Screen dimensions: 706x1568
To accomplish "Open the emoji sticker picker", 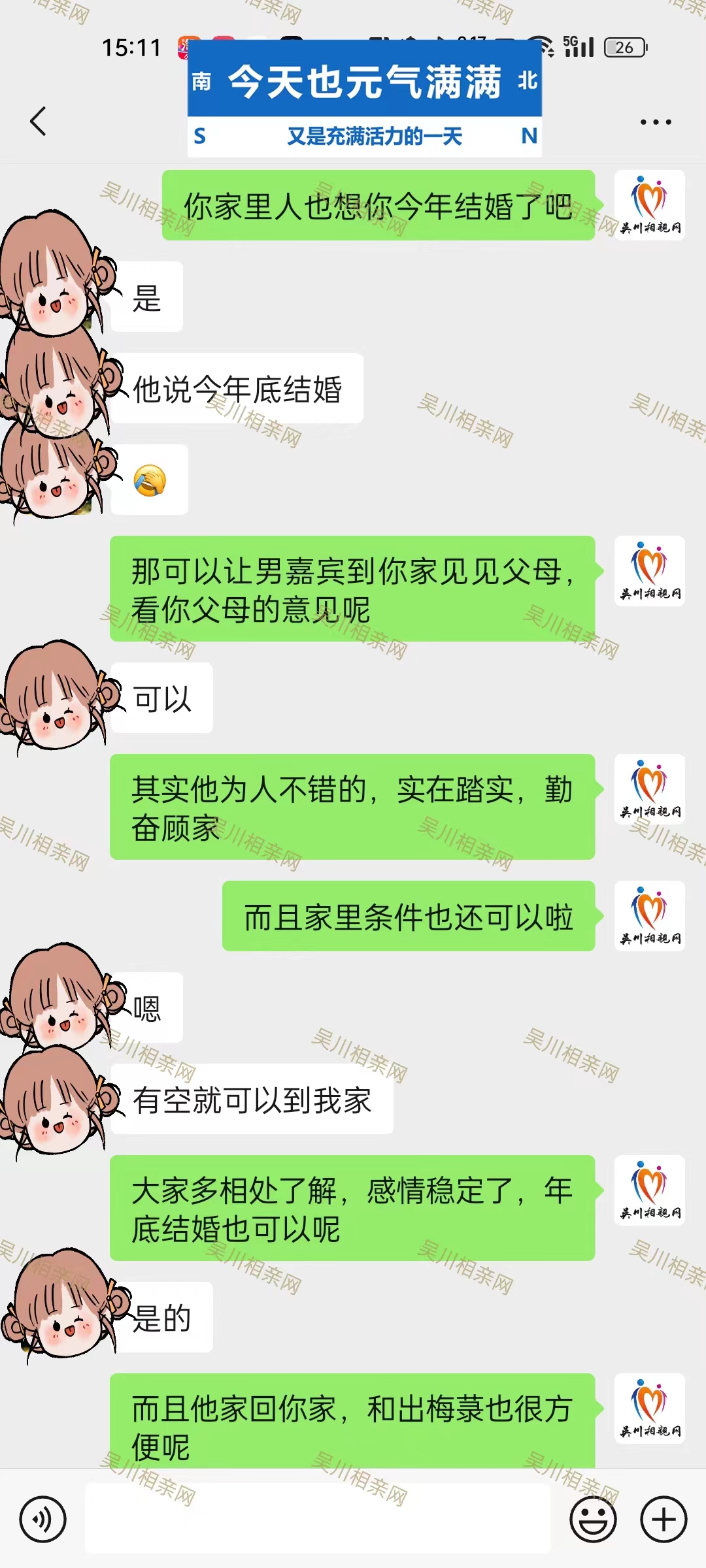I will [593, 1519].
